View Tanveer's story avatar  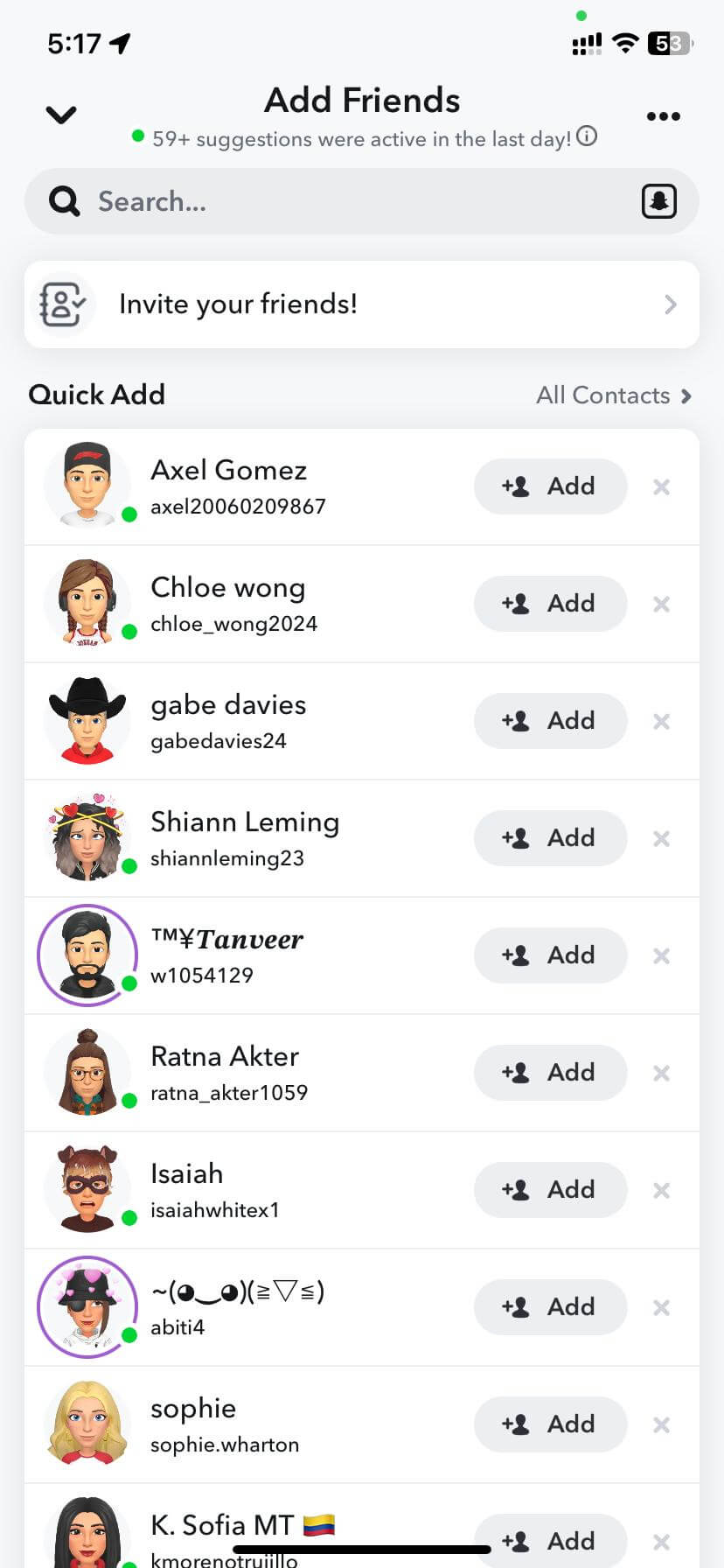pyautogui.click(x=87, y=955)
